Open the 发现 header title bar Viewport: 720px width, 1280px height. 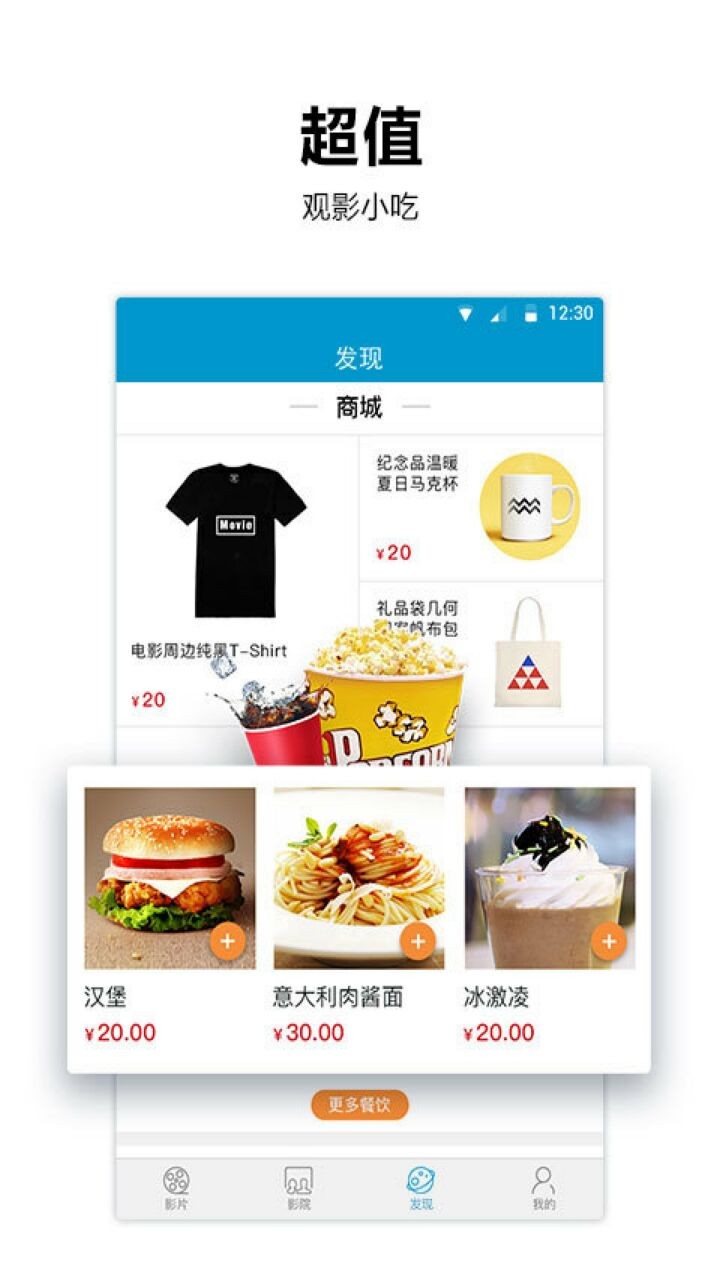coord(357,356)
